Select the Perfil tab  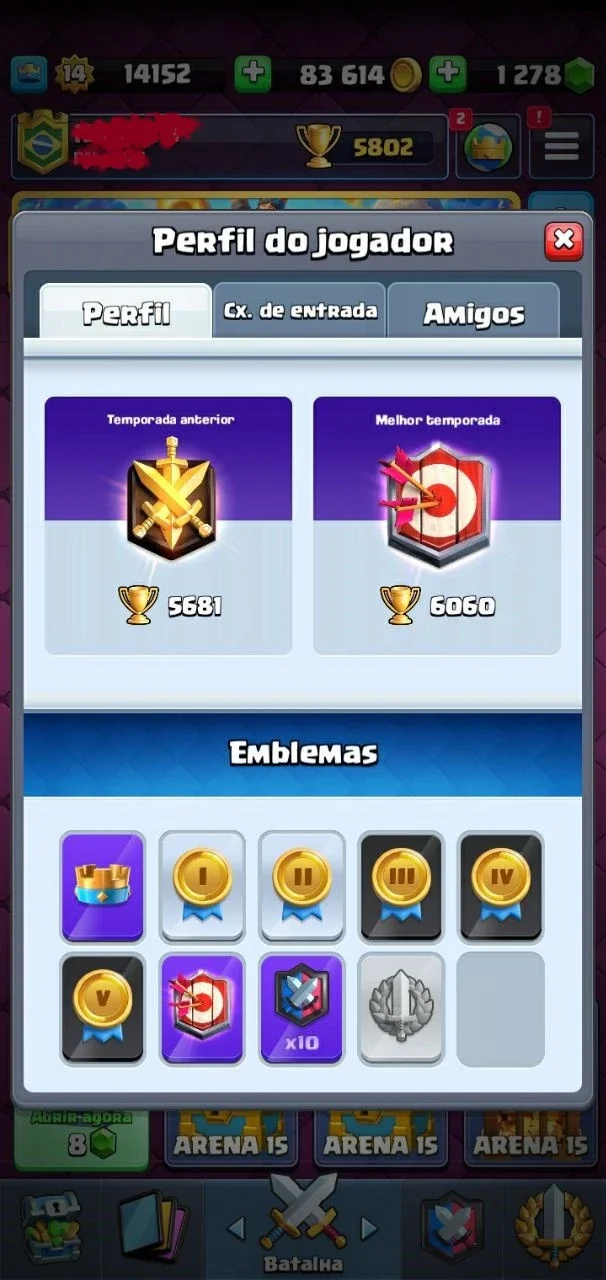pyautogui.click(x=126, y=311)
